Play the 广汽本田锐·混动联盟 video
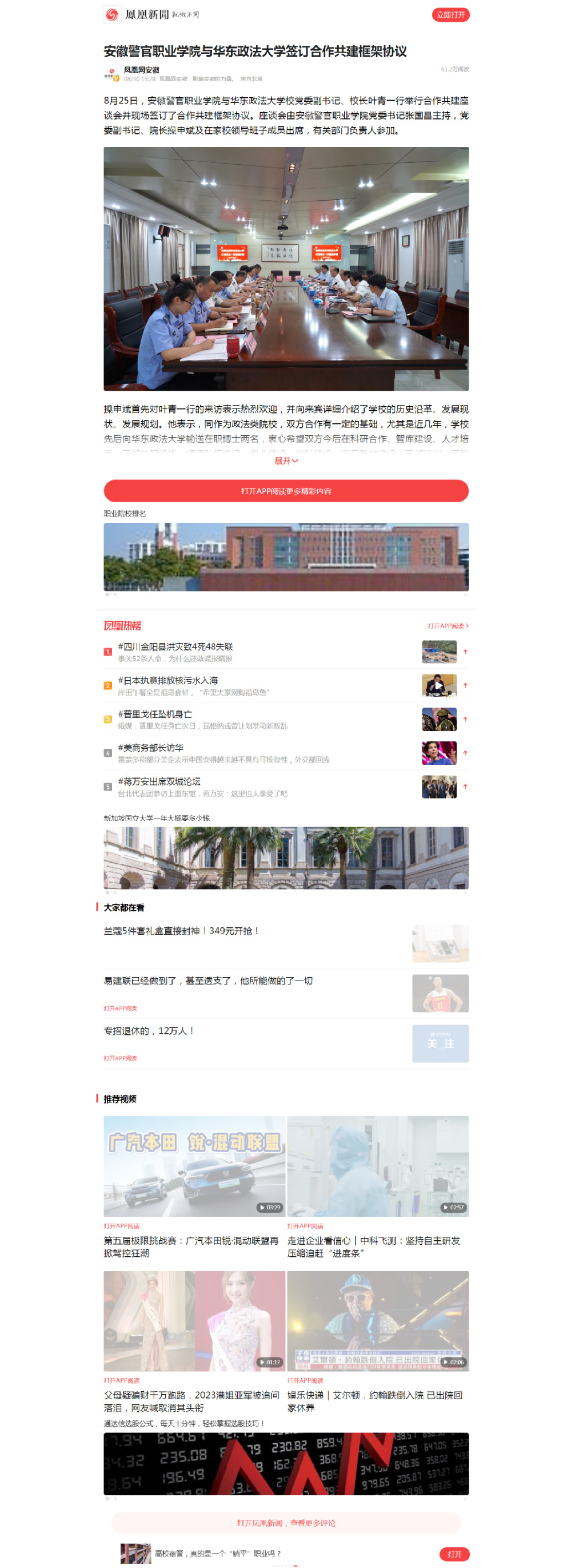The height and width of the screenshot is (1568, 571). tap(194, 1166)
